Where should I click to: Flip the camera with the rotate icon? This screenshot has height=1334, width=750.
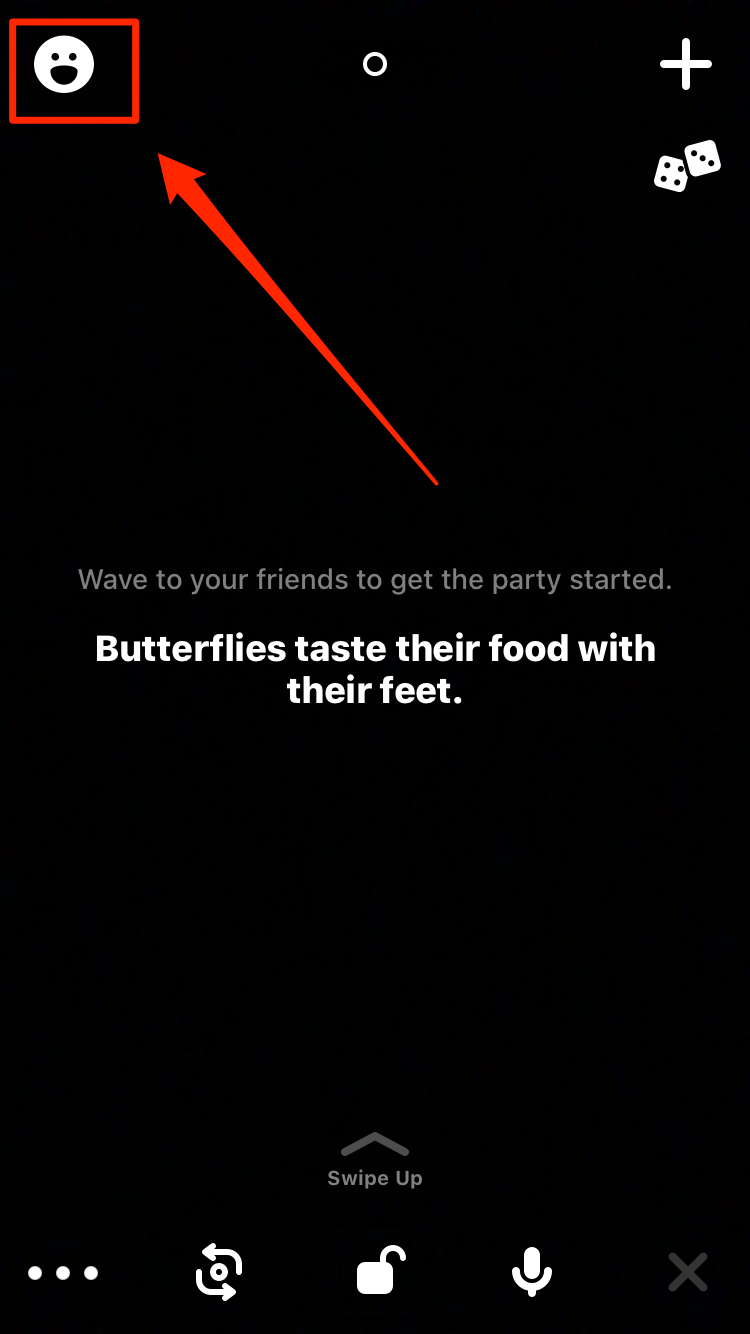coord(219,1272)
